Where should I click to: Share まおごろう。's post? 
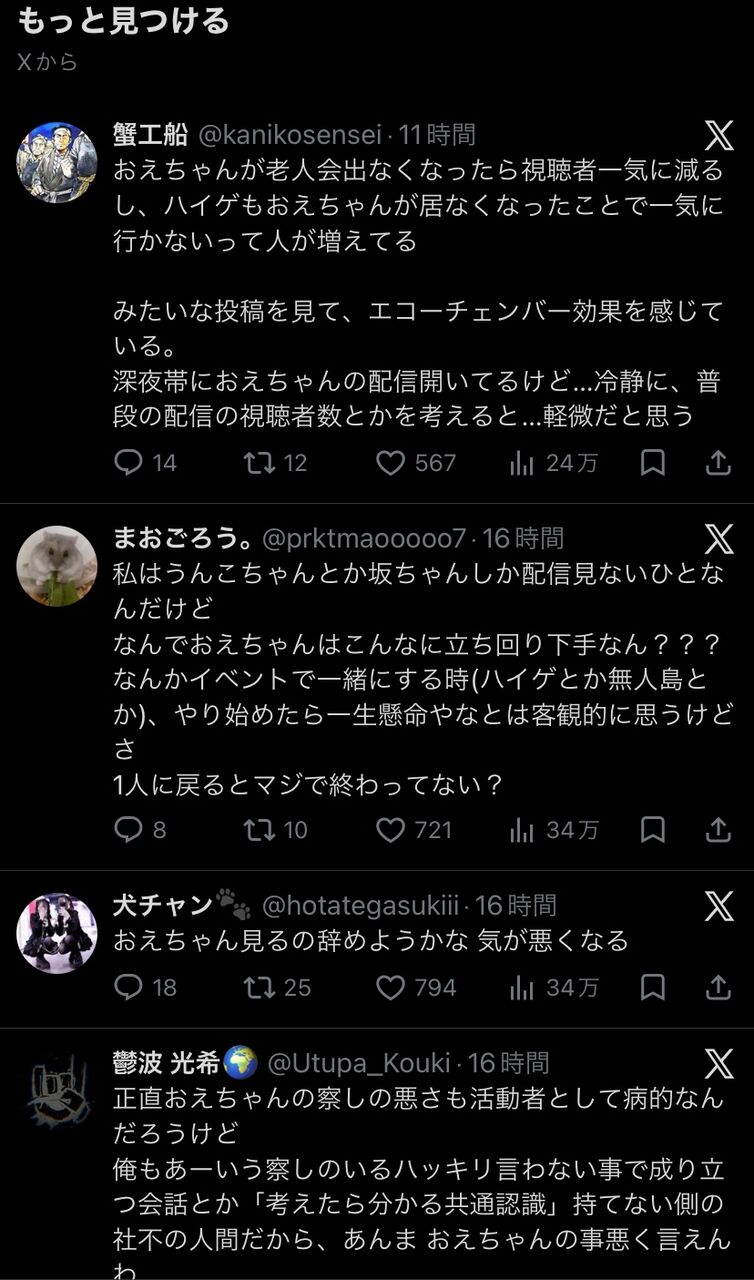718,829
